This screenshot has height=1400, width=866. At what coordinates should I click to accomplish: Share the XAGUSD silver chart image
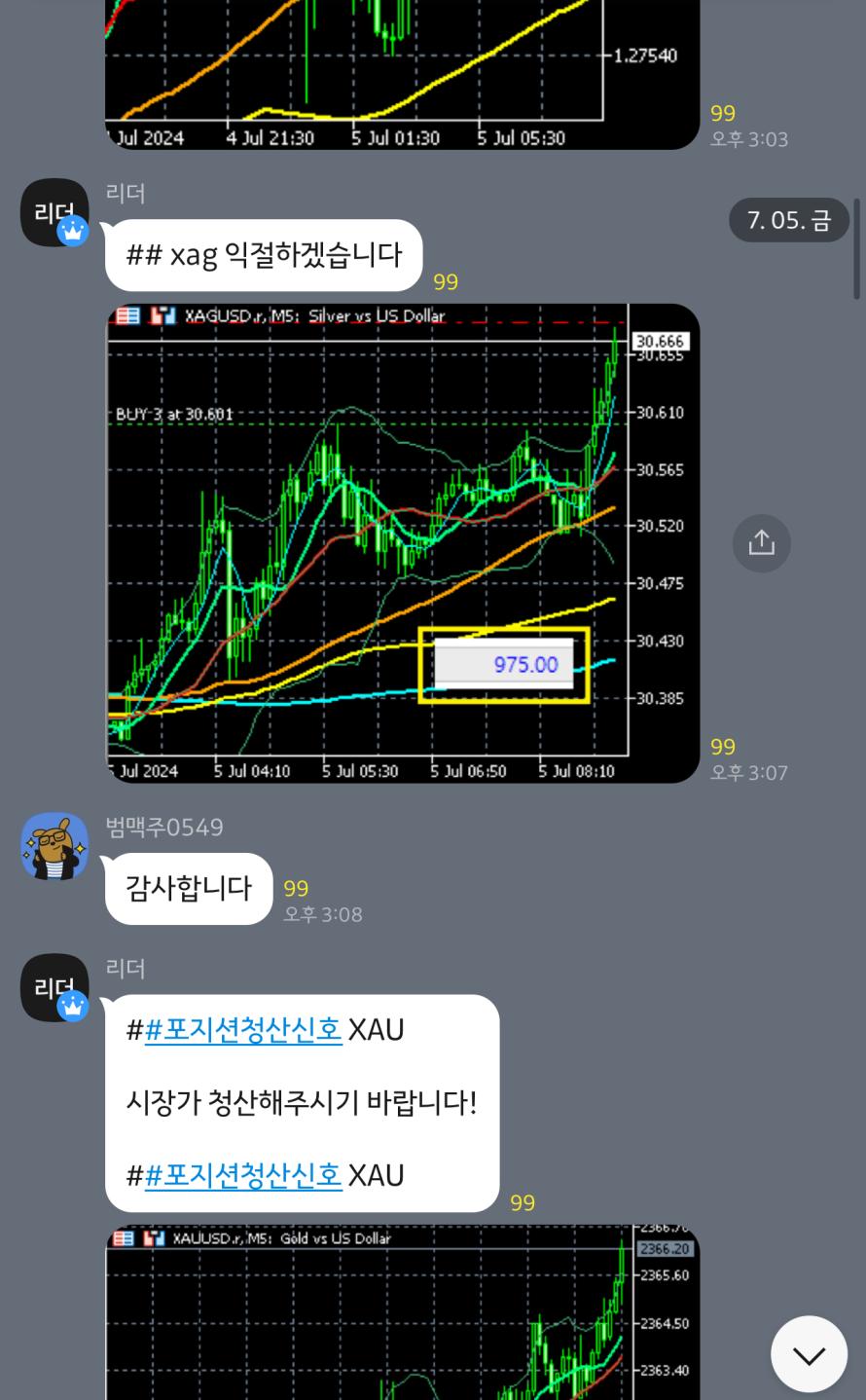click(x=761, y=542)
